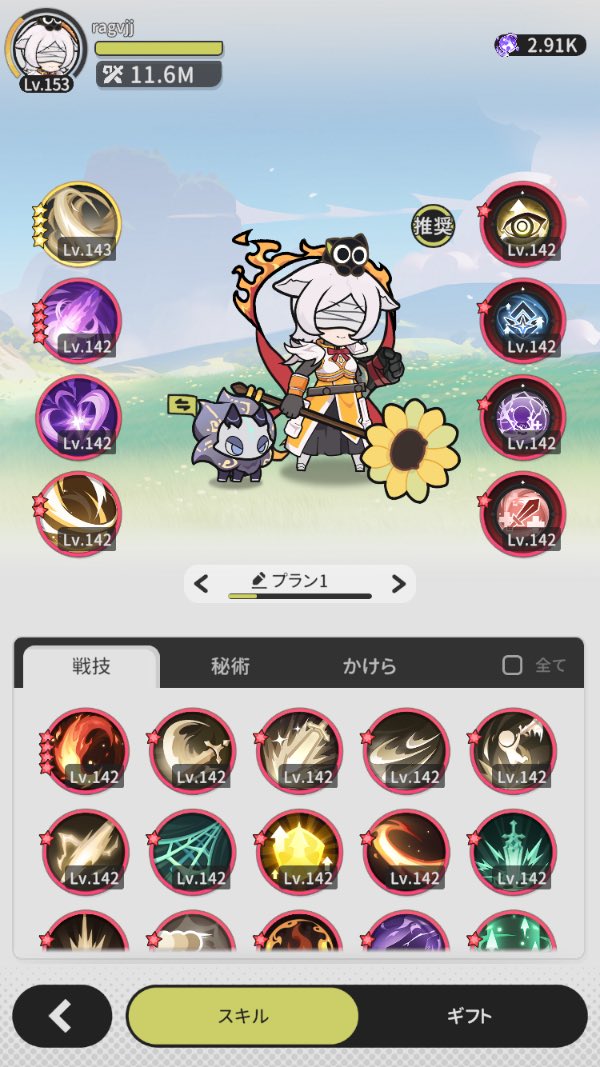Select the purple heart equipped skill
The width and height of the screenshot is (600, 1067).
pyautogui.click(x=79, y=417)
